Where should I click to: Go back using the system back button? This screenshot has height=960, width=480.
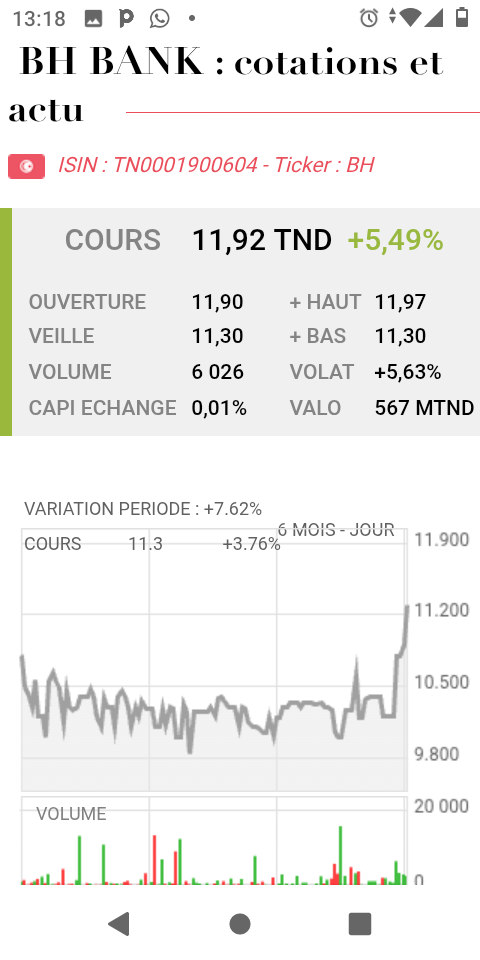click(119, 923)
